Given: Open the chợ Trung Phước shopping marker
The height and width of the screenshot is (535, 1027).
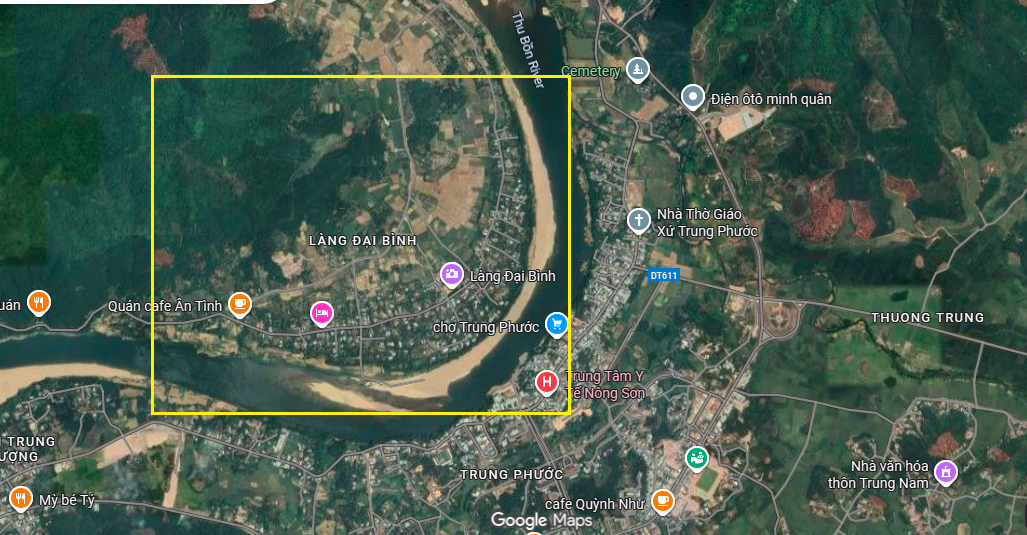Looking at the screenshot, I should (x=557, y=323).
